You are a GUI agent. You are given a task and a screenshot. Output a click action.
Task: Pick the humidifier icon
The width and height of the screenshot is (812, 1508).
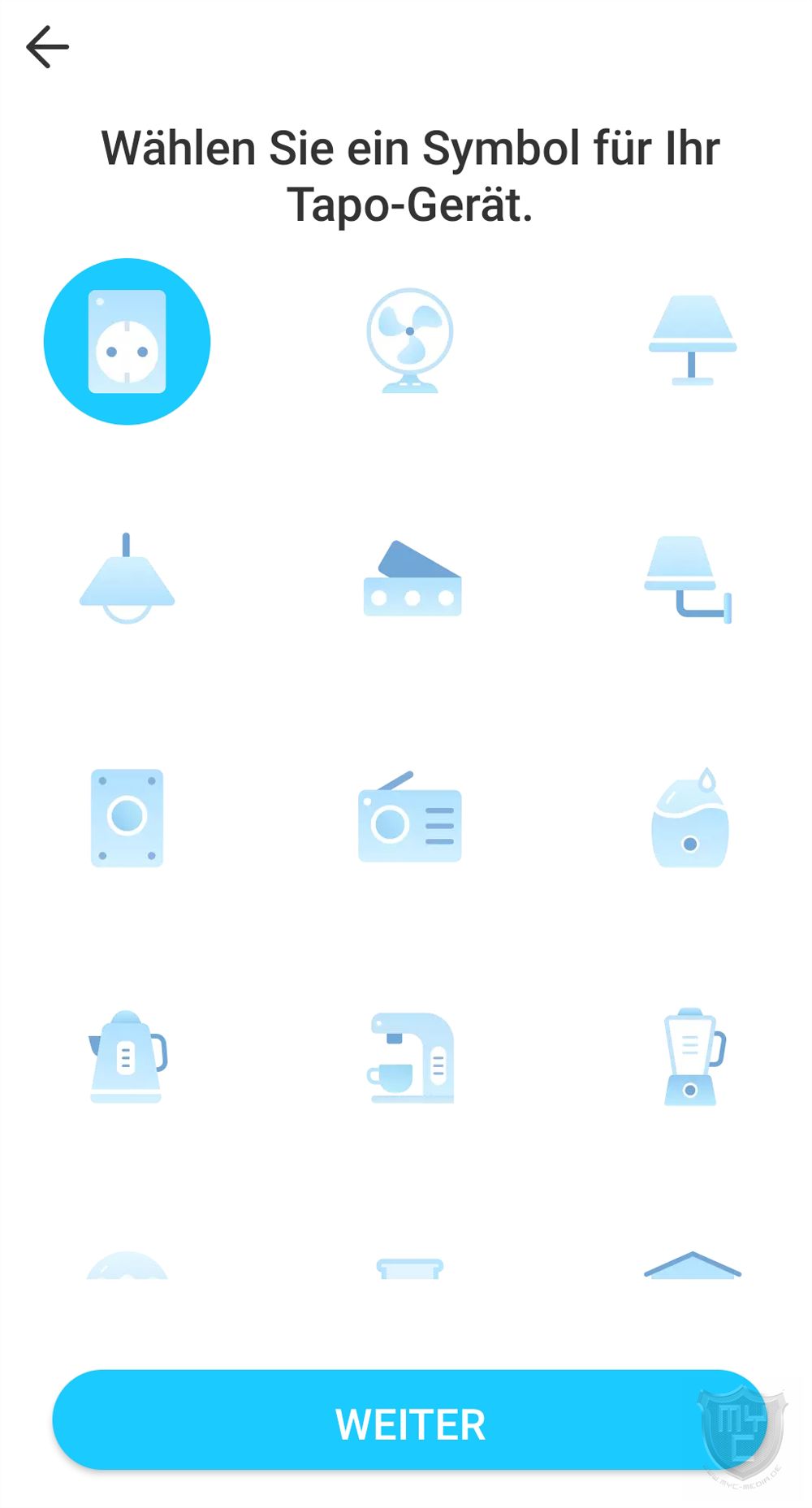coord(690,818)
